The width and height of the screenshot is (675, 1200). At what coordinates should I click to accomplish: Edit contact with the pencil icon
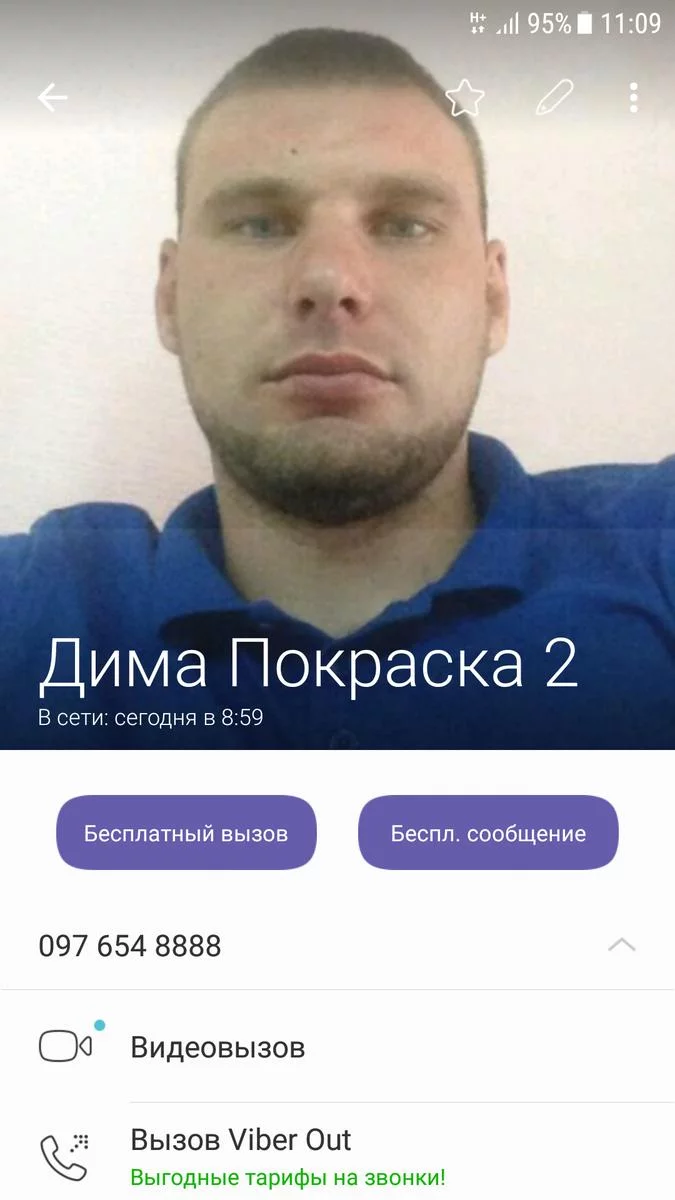tap(554, 97)
